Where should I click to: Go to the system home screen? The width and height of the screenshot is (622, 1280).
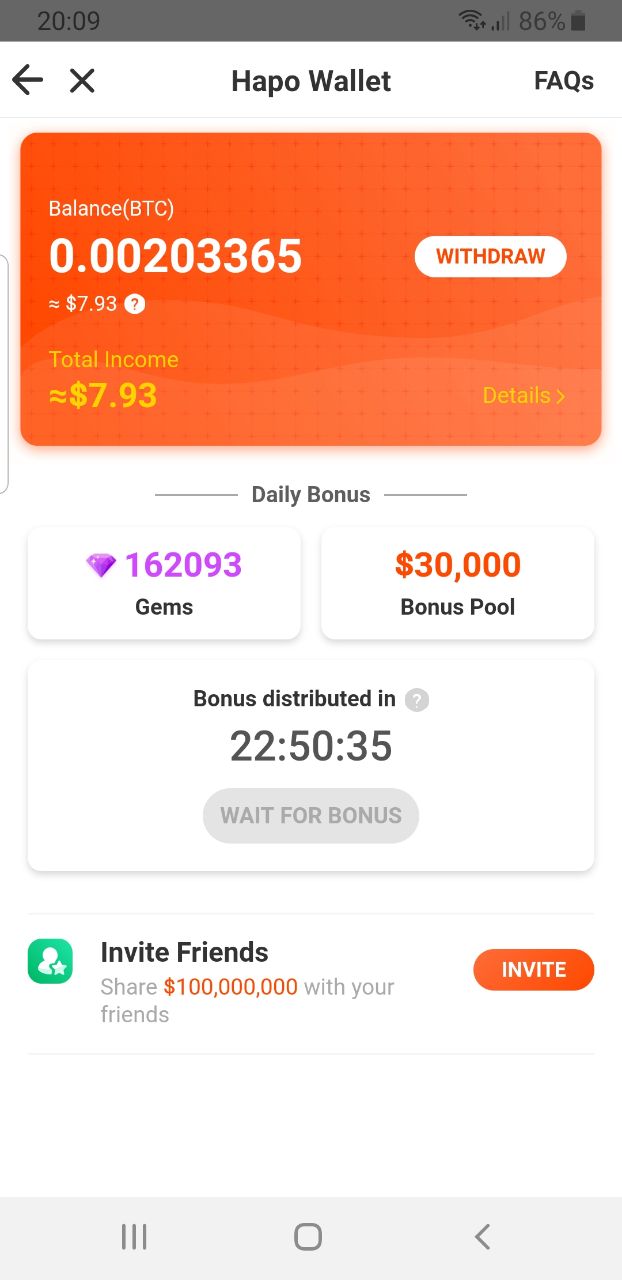pyautogui.click(x=308, y=1237)
